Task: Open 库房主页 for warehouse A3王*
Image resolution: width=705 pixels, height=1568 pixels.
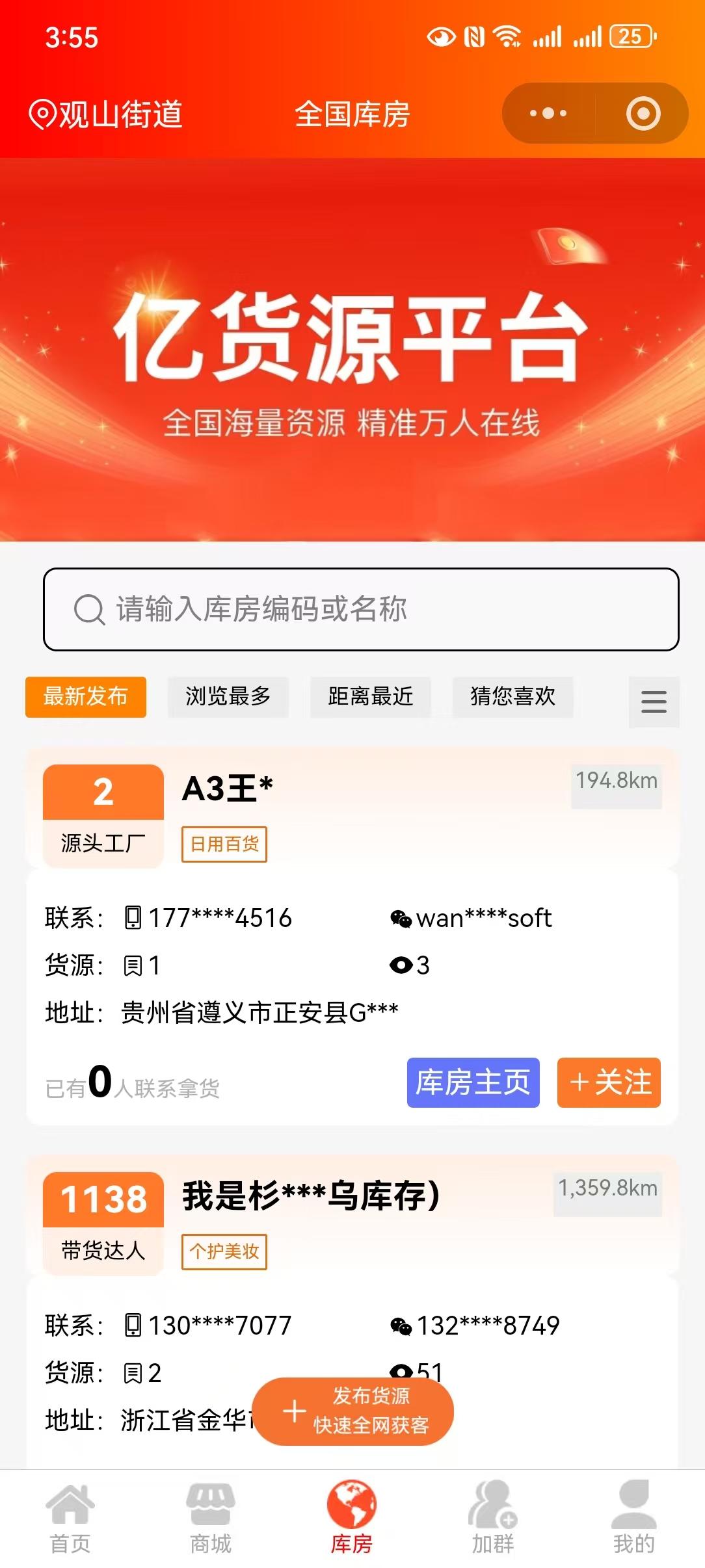Action: [x=473, y=1082]
